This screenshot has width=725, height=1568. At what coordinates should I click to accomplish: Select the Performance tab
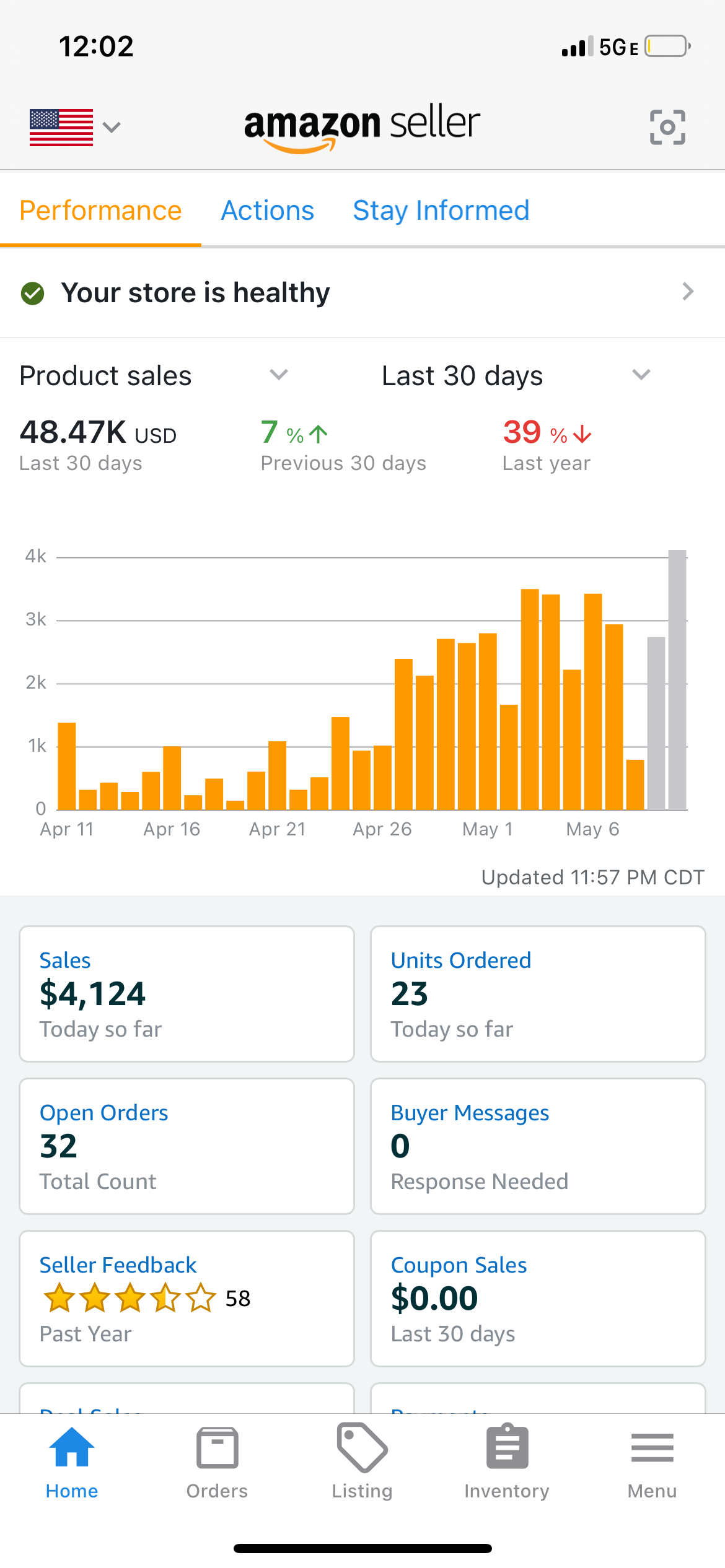point(100,211)
